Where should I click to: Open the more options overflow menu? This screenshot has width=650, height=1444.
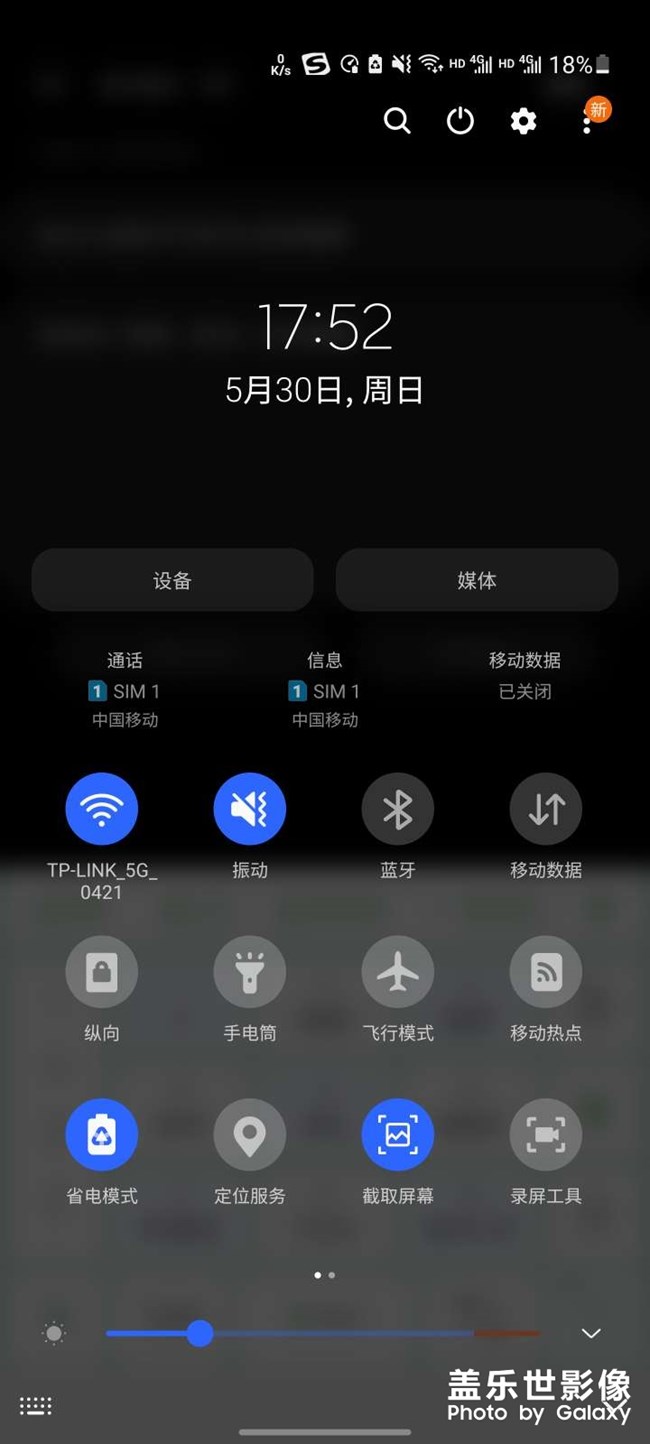(587, 122)
